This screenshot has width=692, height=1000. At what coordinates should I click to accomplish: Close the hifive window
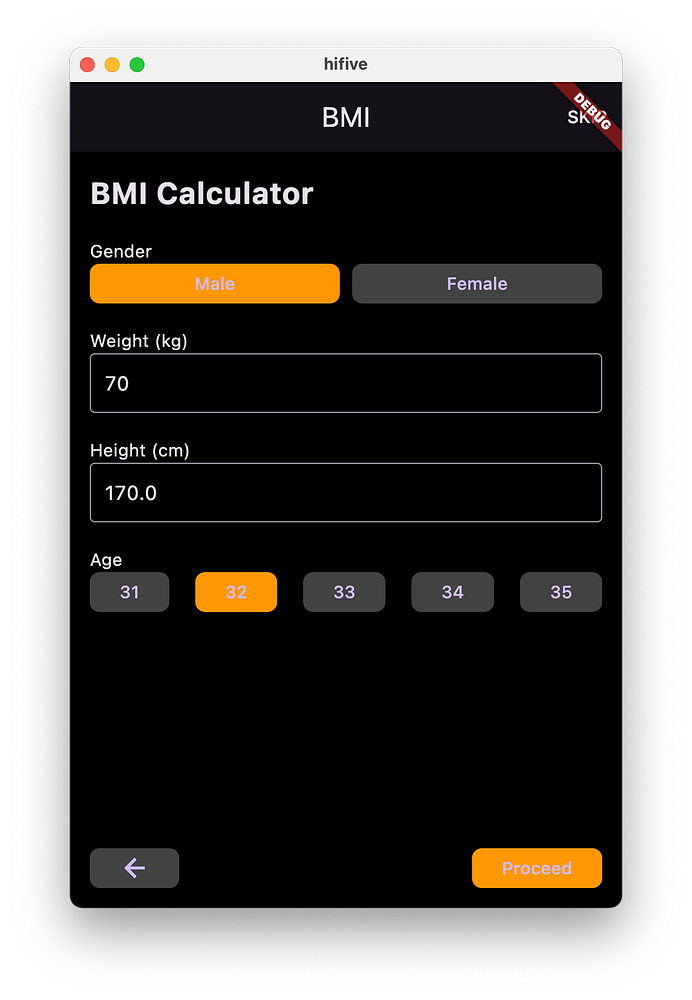pyautogui.click(x=88, y=65)
